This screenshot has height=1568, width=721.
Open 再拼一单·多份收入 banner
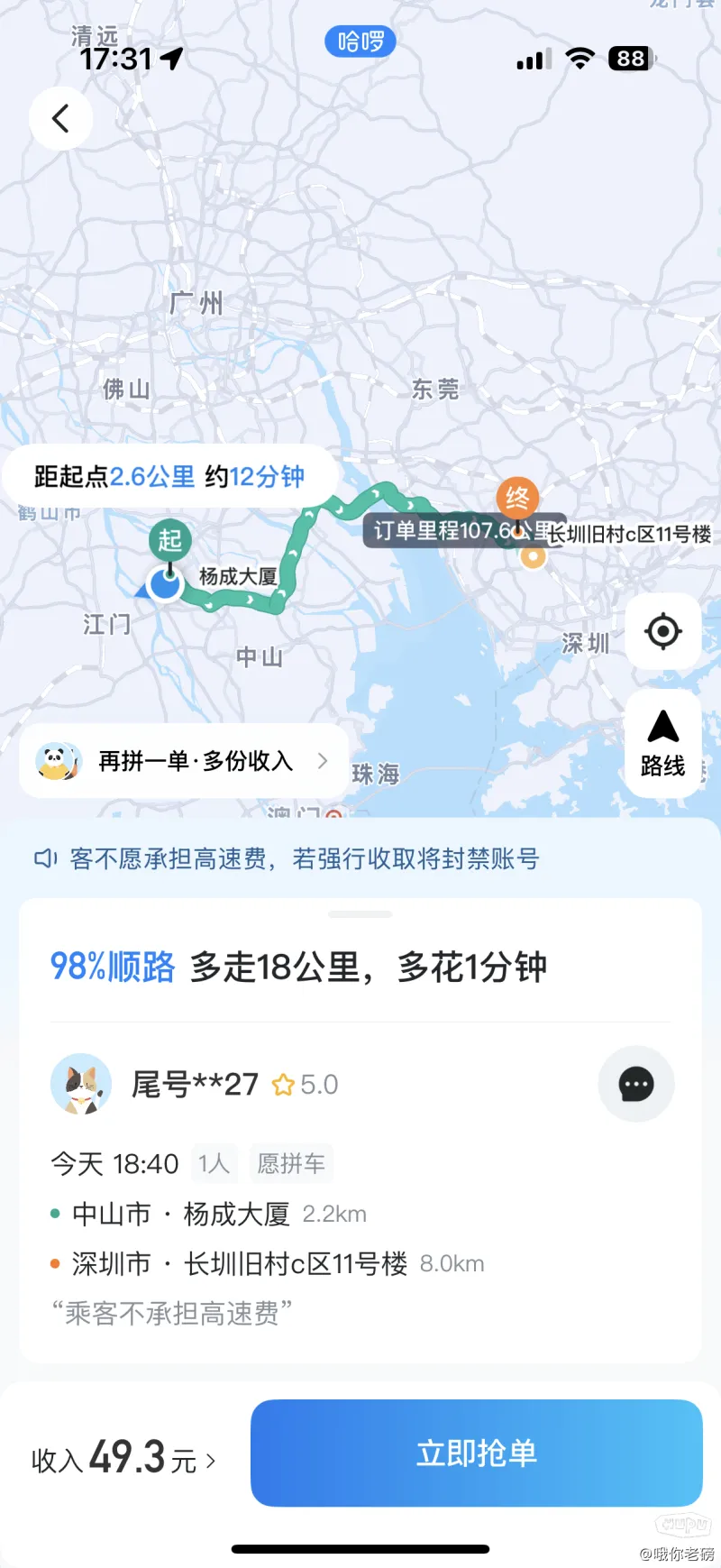pyautogui.click(x=183, y=761)
